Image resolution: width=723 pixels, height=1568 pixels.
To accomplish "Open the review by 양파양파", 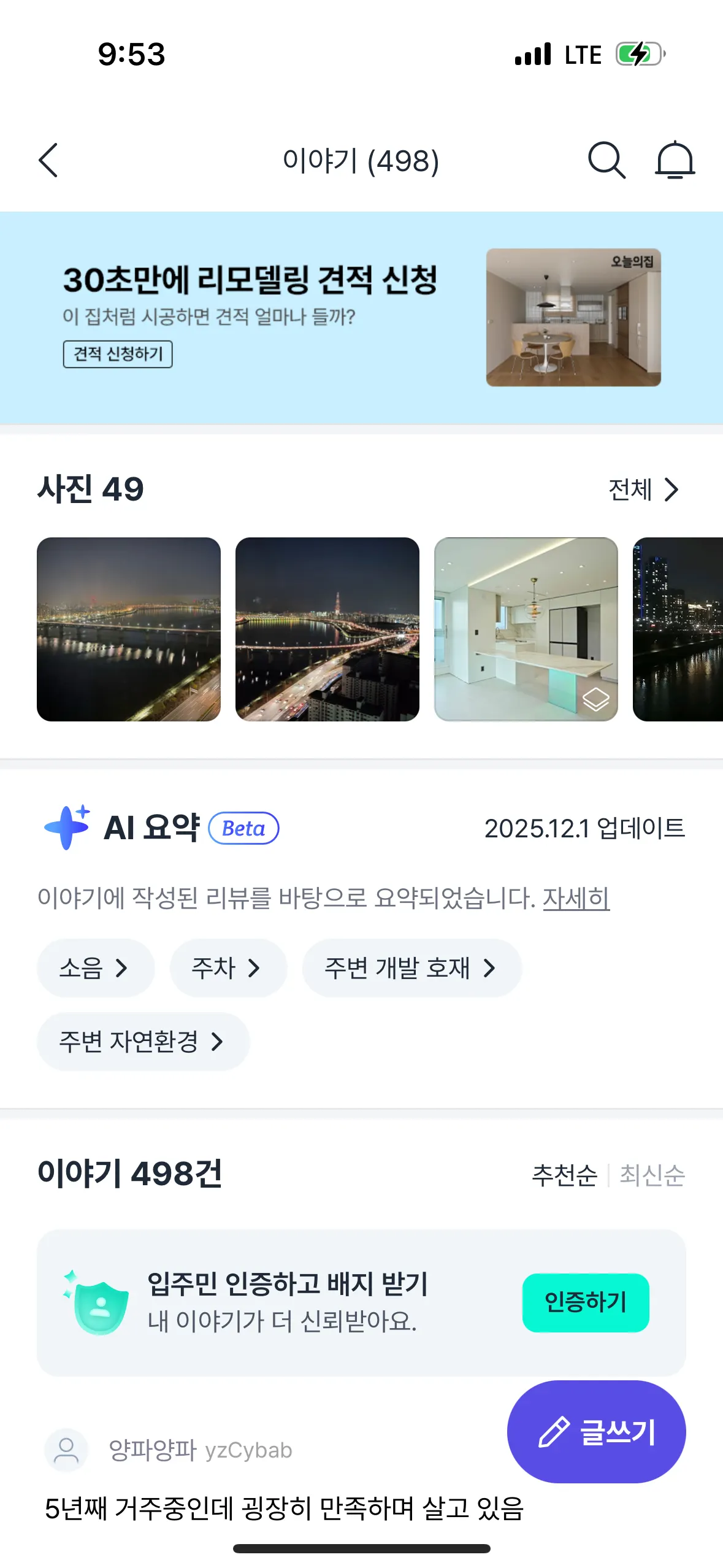I will click(x=283, y=1508).
